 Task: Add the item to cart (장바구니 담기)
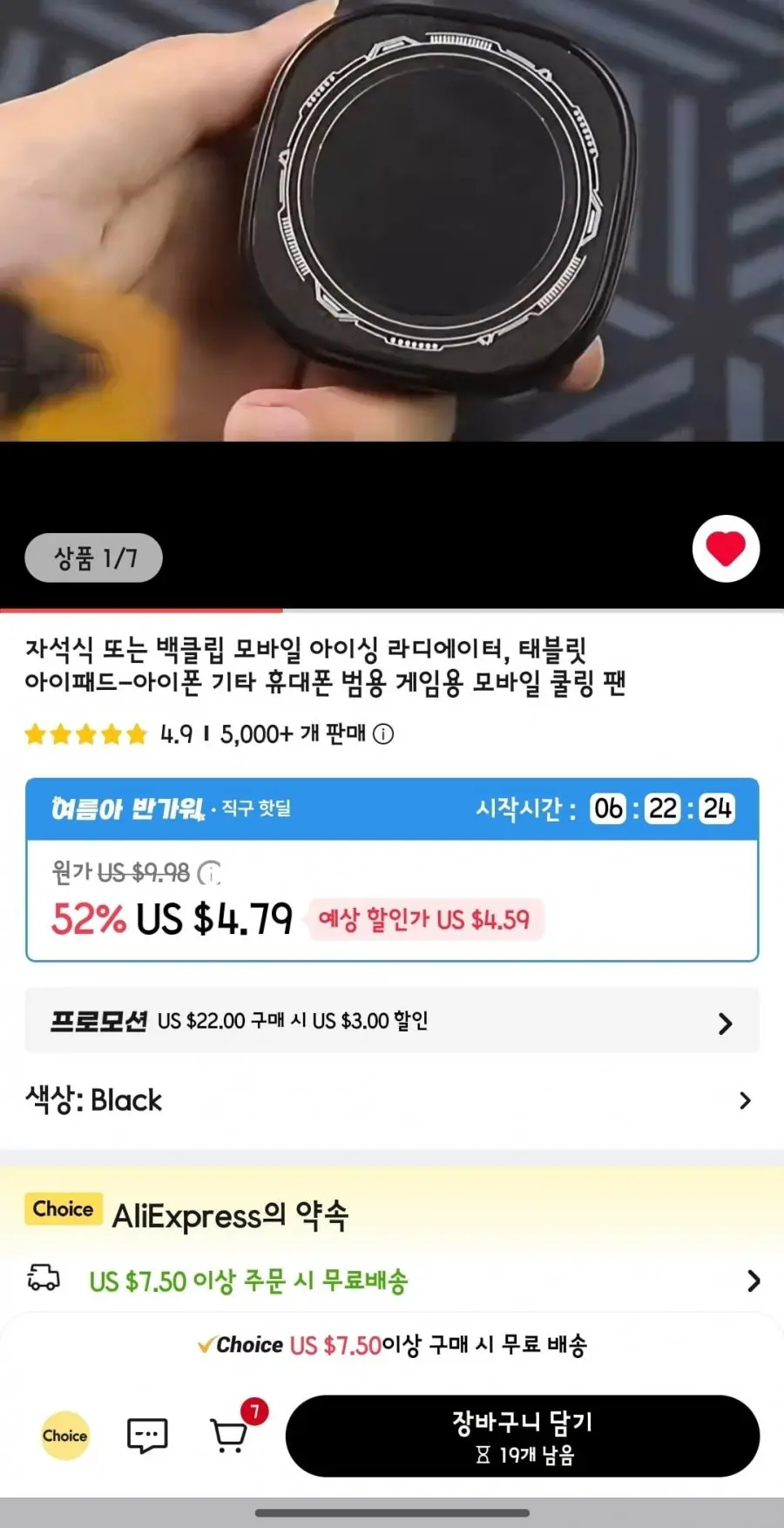(x=523, y=1436)
